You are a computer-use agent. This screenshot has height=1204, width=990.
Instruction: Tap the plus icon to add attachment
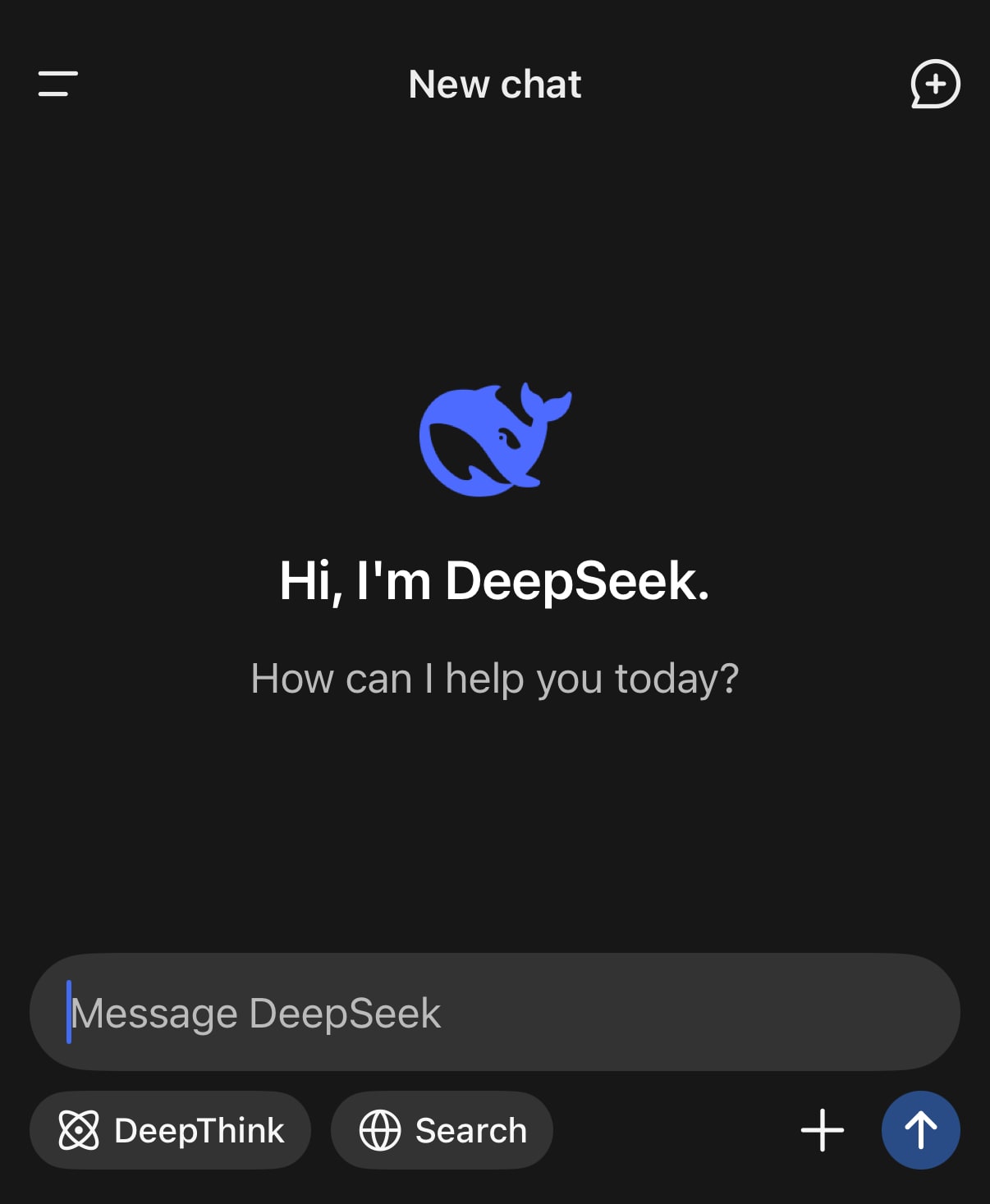[x=822, y=1130]
